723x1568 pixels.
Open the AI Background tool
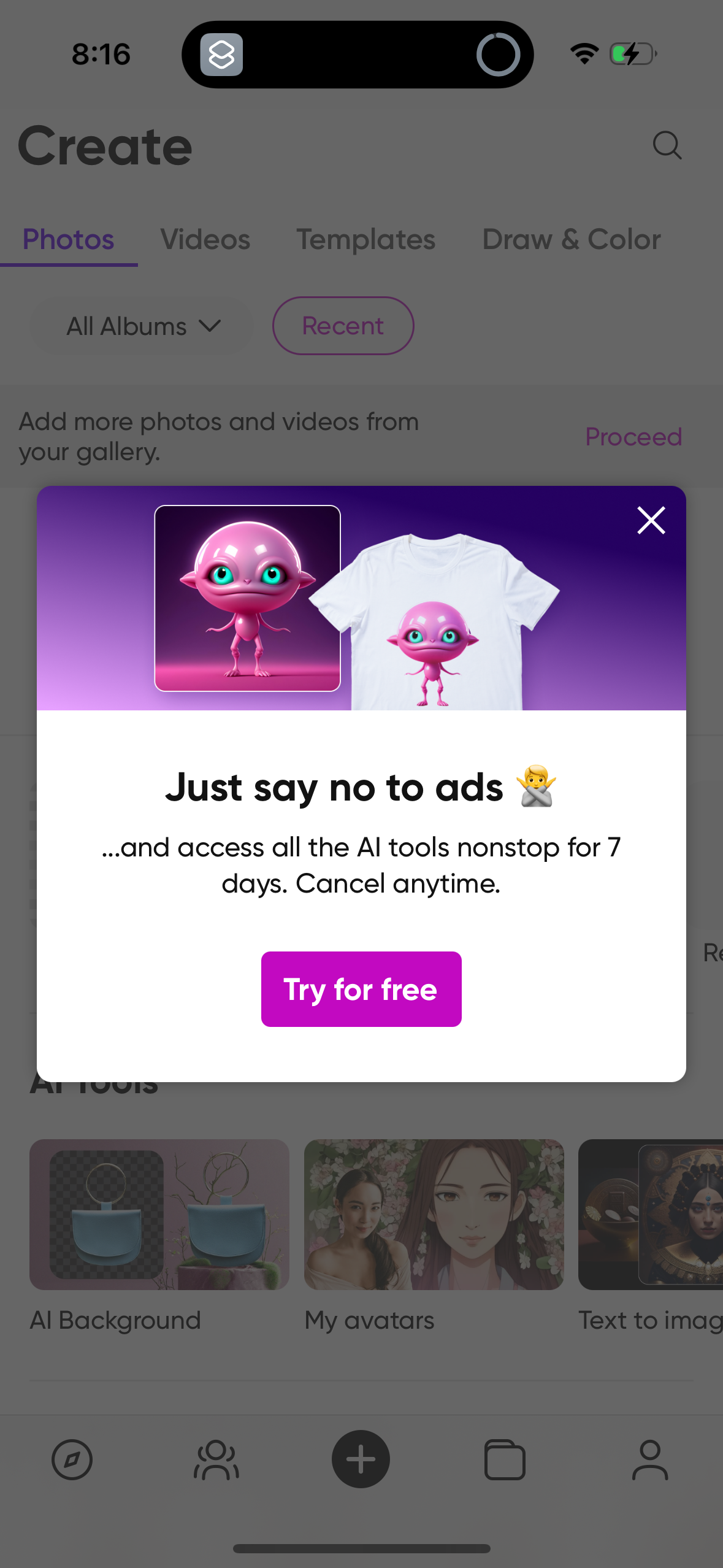pos(159,1215)
